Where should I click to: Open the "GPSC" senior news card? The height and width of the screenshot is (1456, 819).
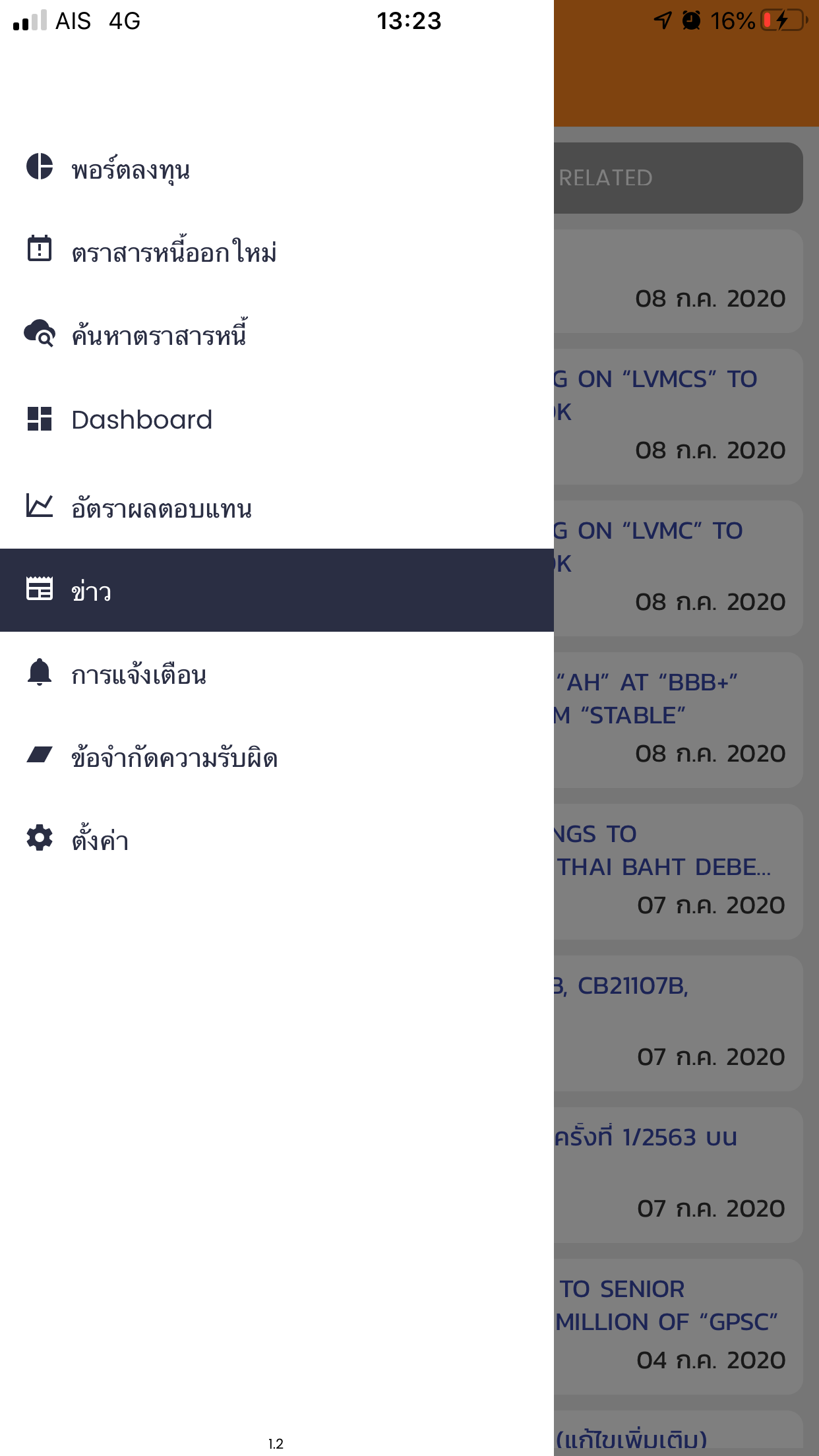tap(678, 1327)
